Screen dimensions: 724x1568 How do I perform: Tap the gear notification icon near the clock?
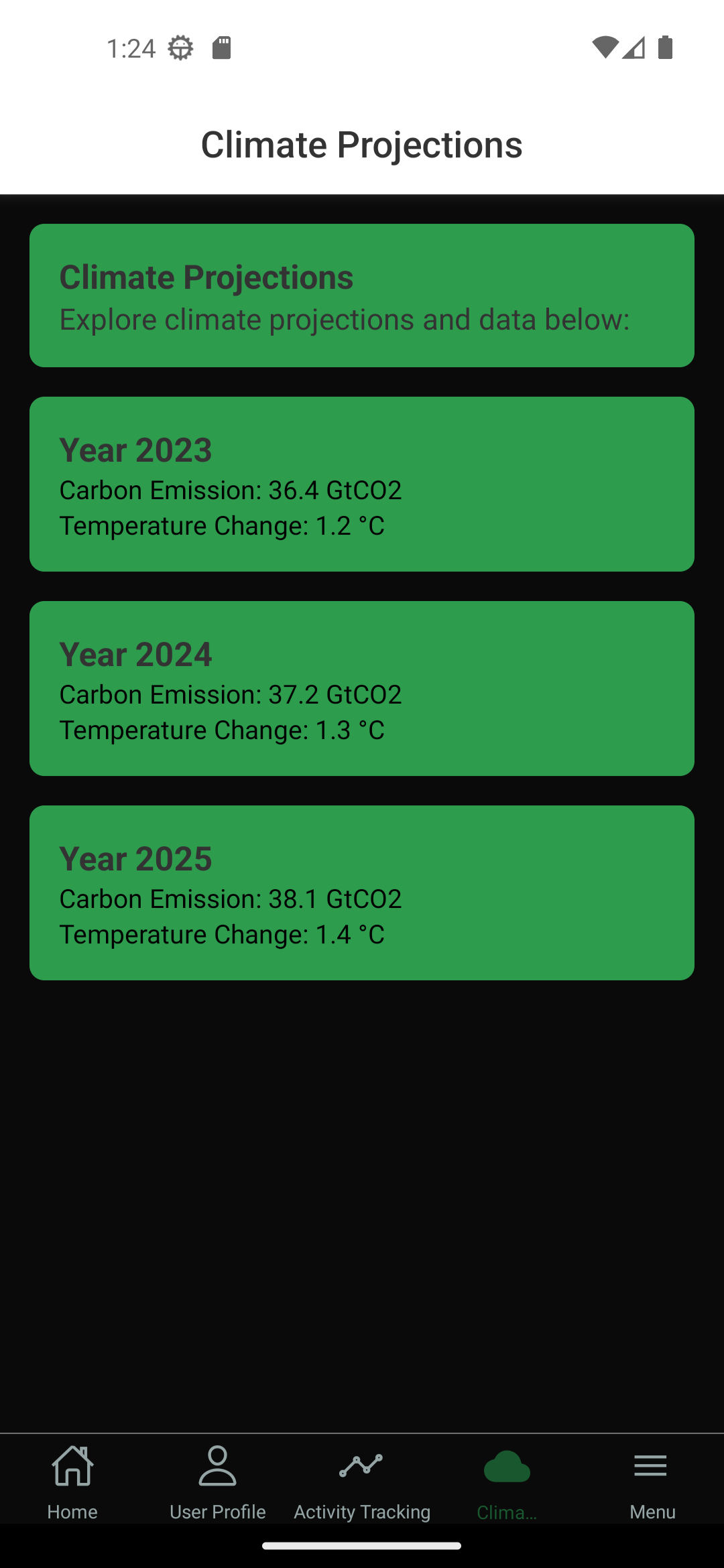(x=180, y=48)
